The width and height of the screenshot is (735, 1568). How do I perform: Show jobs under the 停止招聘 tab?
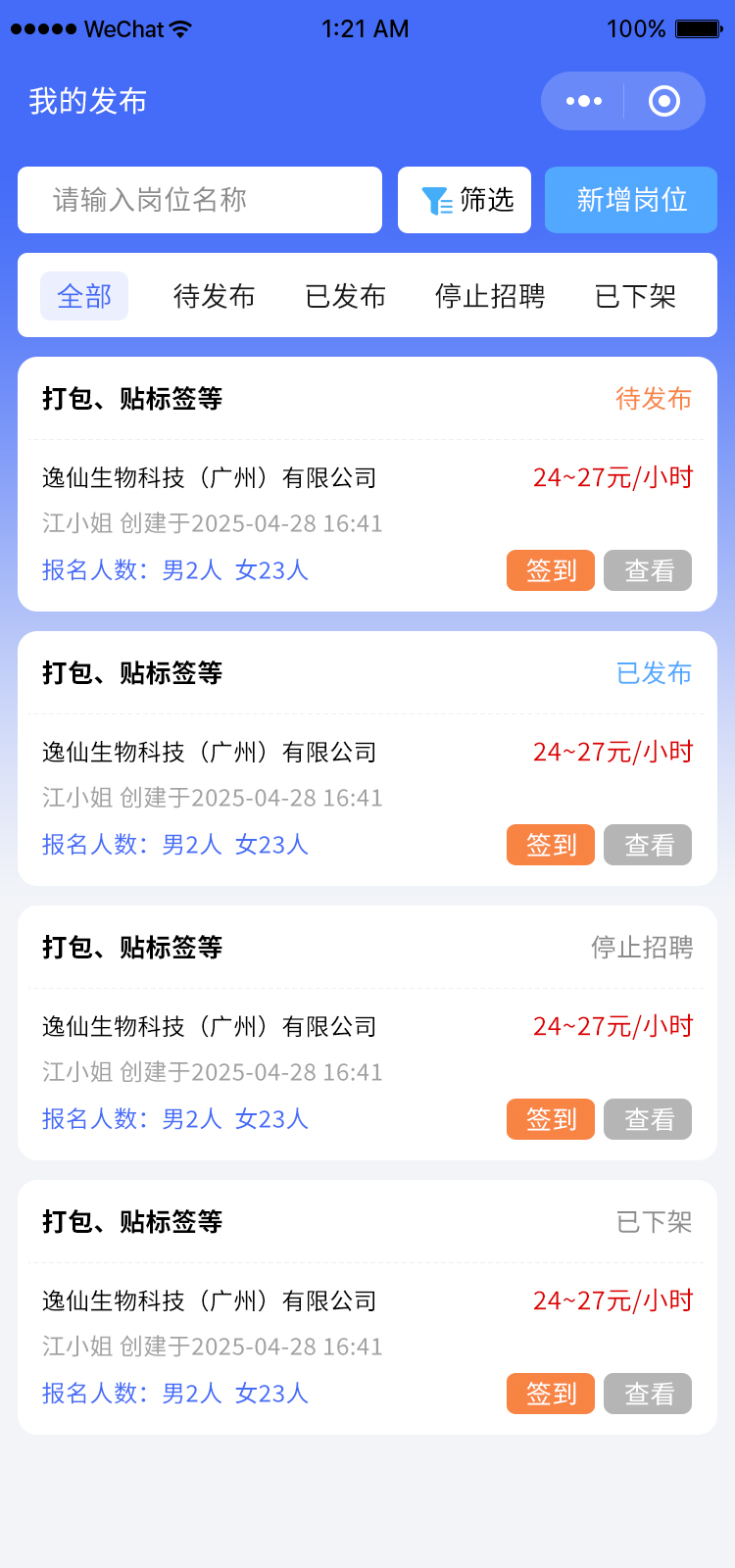(x=490, y=296)
